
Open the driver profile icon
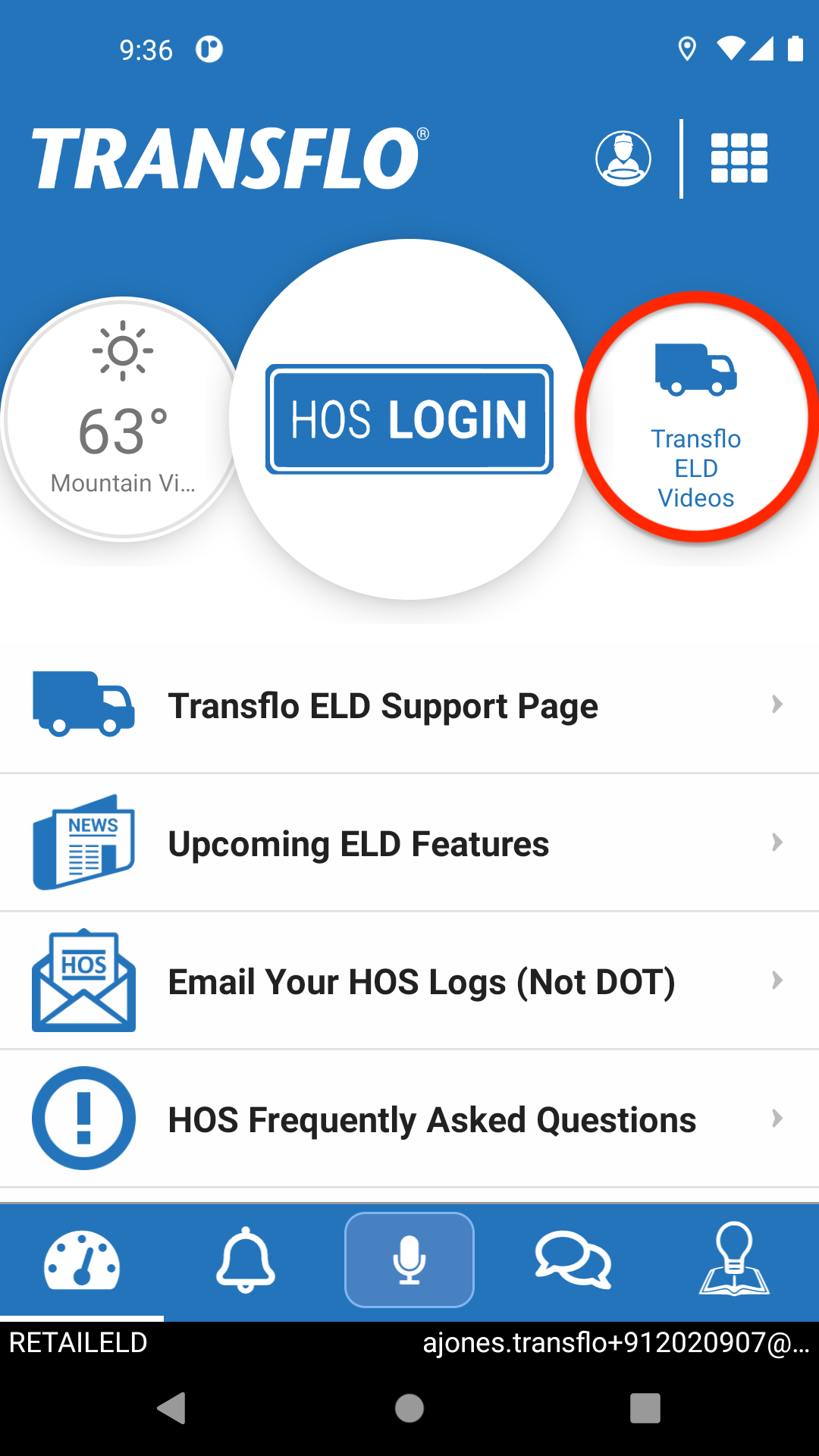click(623, 158)
